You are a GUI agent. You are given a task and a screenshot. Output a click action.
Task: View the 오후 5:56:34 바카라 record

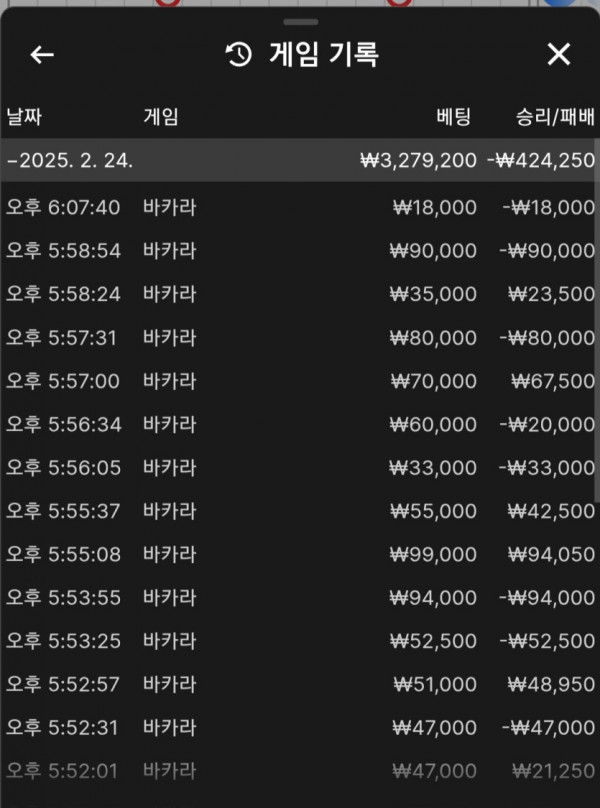(300, 425)
